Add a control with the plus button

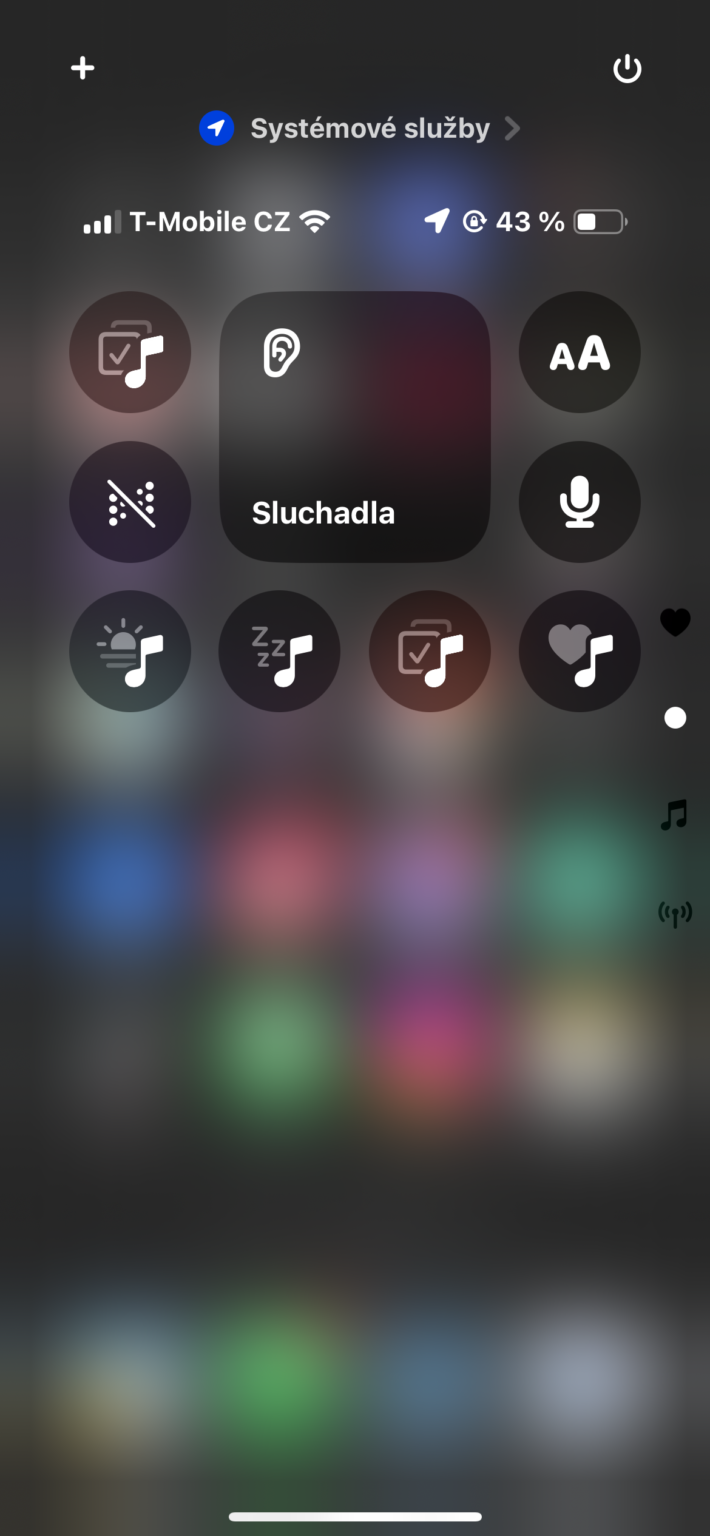pos(82,68)
